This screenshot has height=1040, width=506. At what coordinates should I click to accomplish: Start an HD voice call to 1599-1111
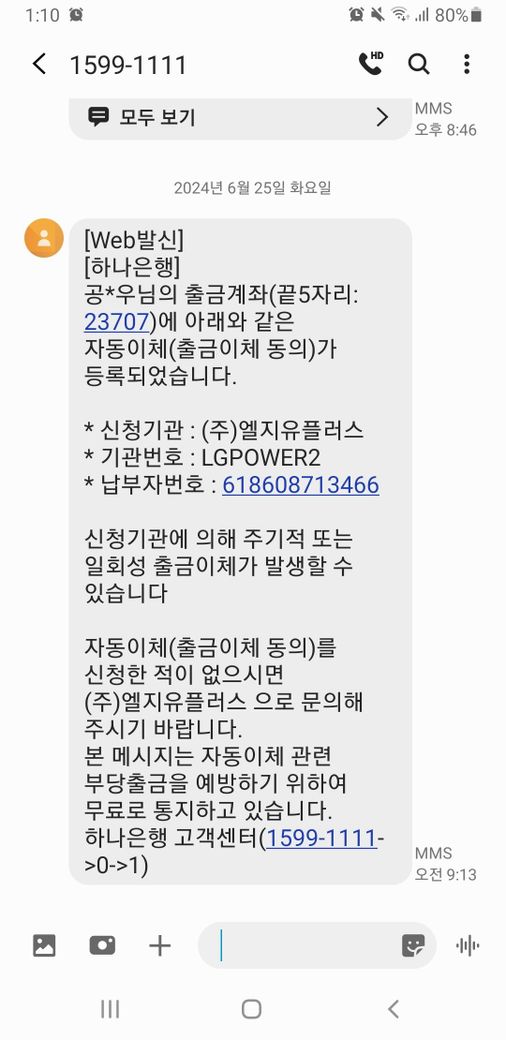[371, 64]
